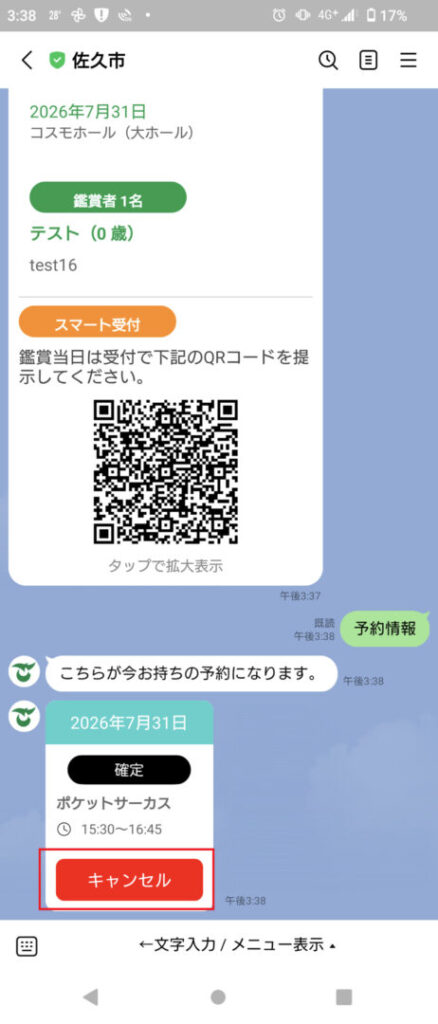Cancel the ポケットサーカス reservation
The width and height of the screenshot is (438, 1024).
click(129, 880)
